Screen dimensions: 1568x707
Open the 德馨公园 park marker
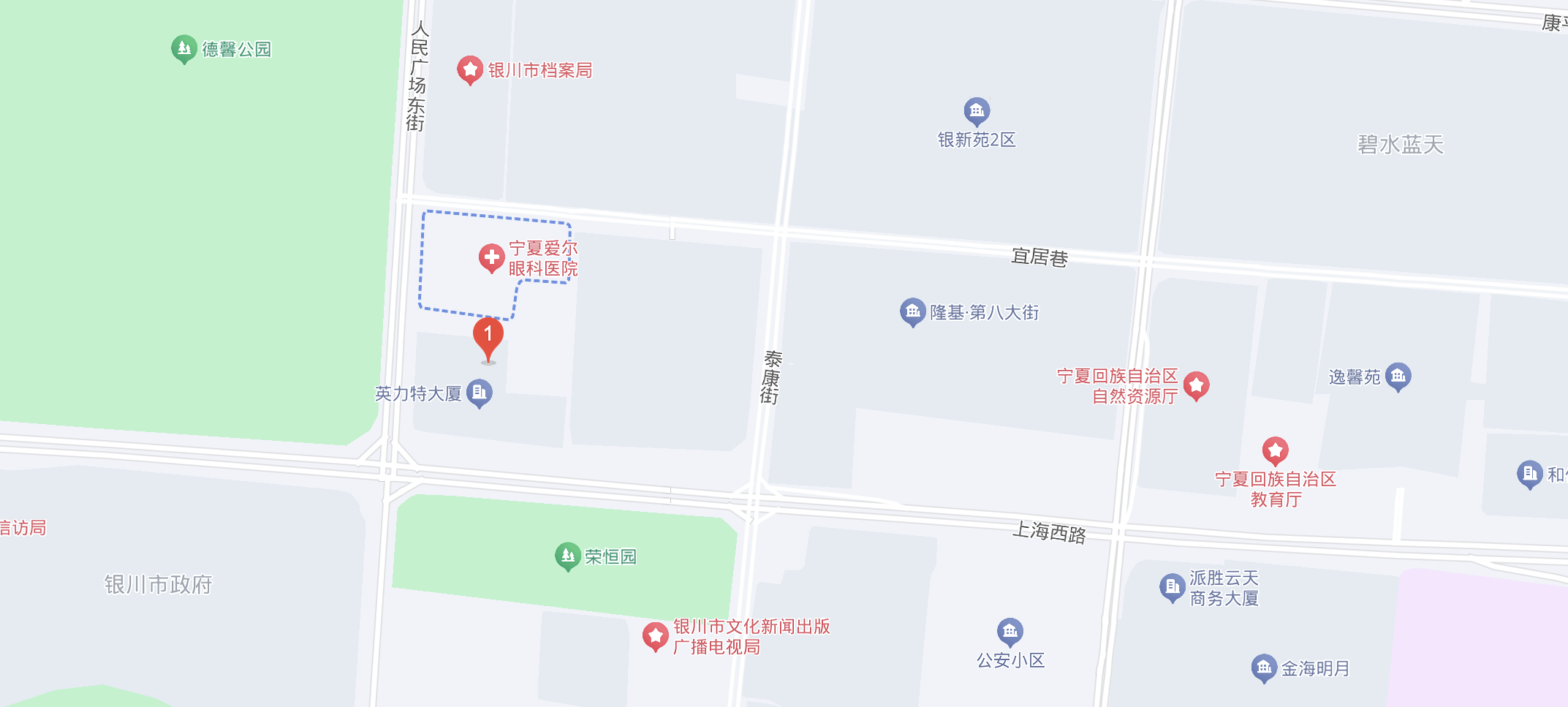pyautogui.click(x=184, y=48)
